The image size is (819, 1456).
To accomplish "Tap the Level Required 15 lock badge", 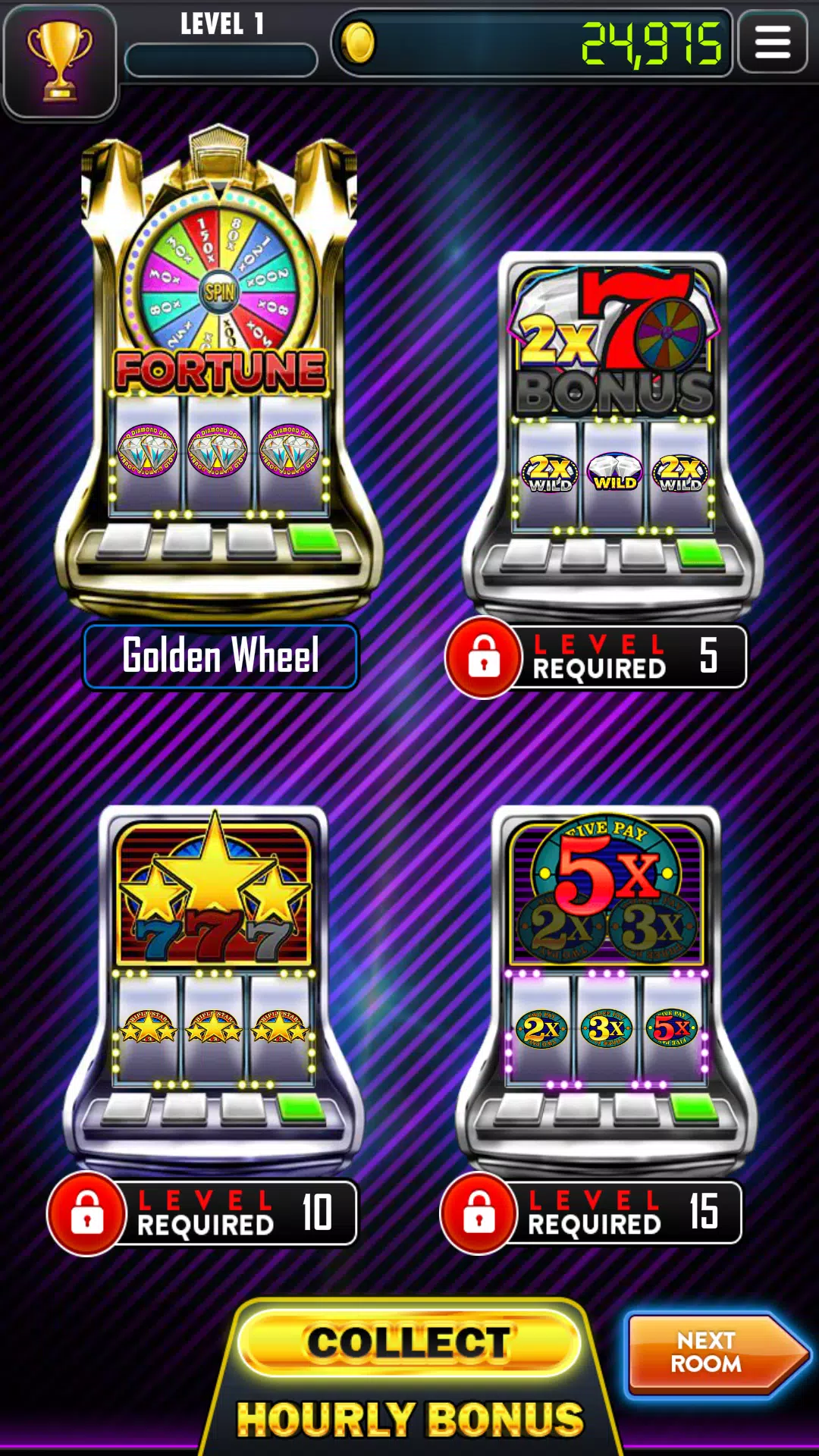I will click(x=591, y=1212).
